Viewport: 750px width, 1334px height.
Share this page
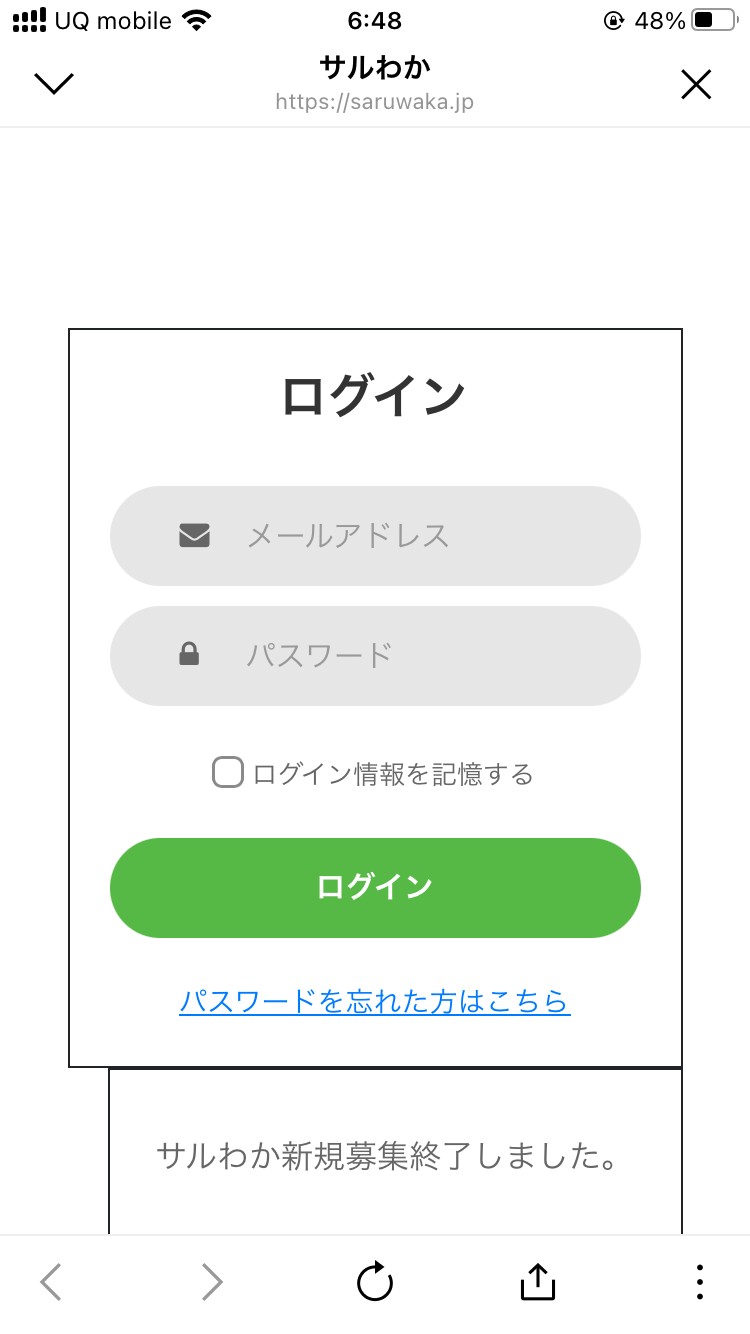coord(537,1280)
